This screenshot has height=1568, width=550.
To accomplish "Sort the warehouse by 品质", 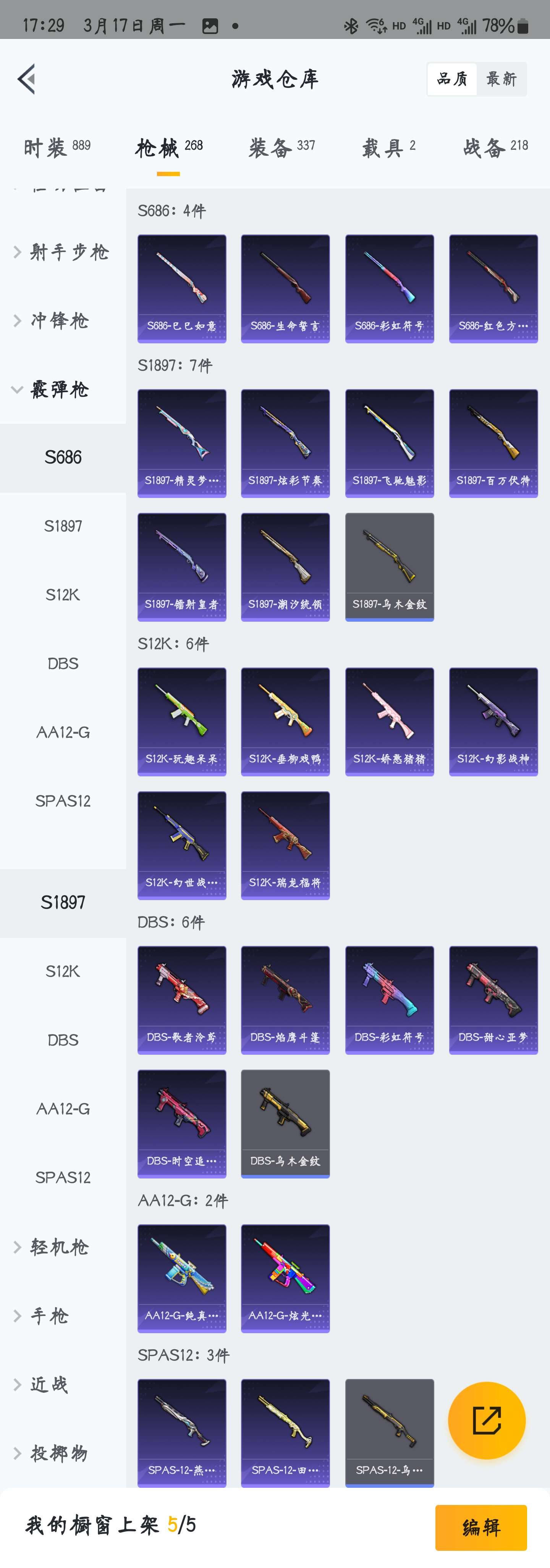I will 452,79.
